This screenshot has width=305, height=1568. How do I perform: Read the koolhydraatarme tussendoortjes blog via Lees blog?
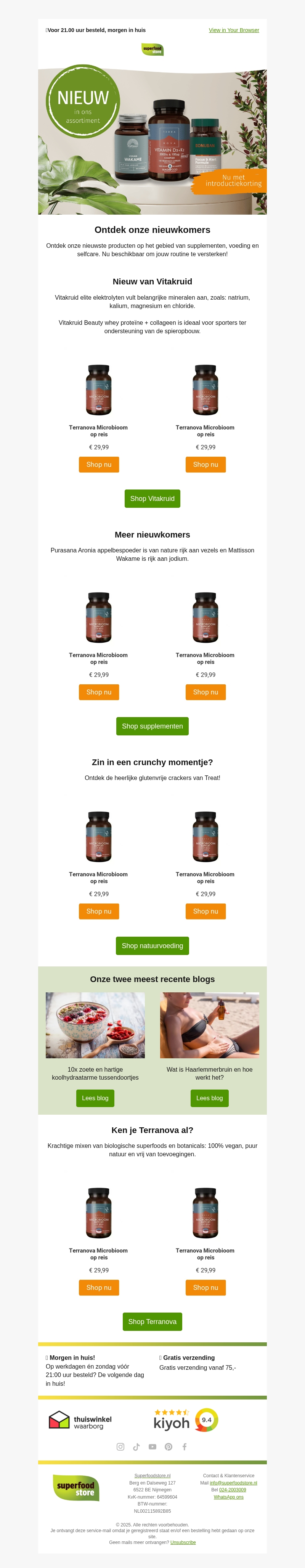pyautogui.click(x=95, y=1098)
